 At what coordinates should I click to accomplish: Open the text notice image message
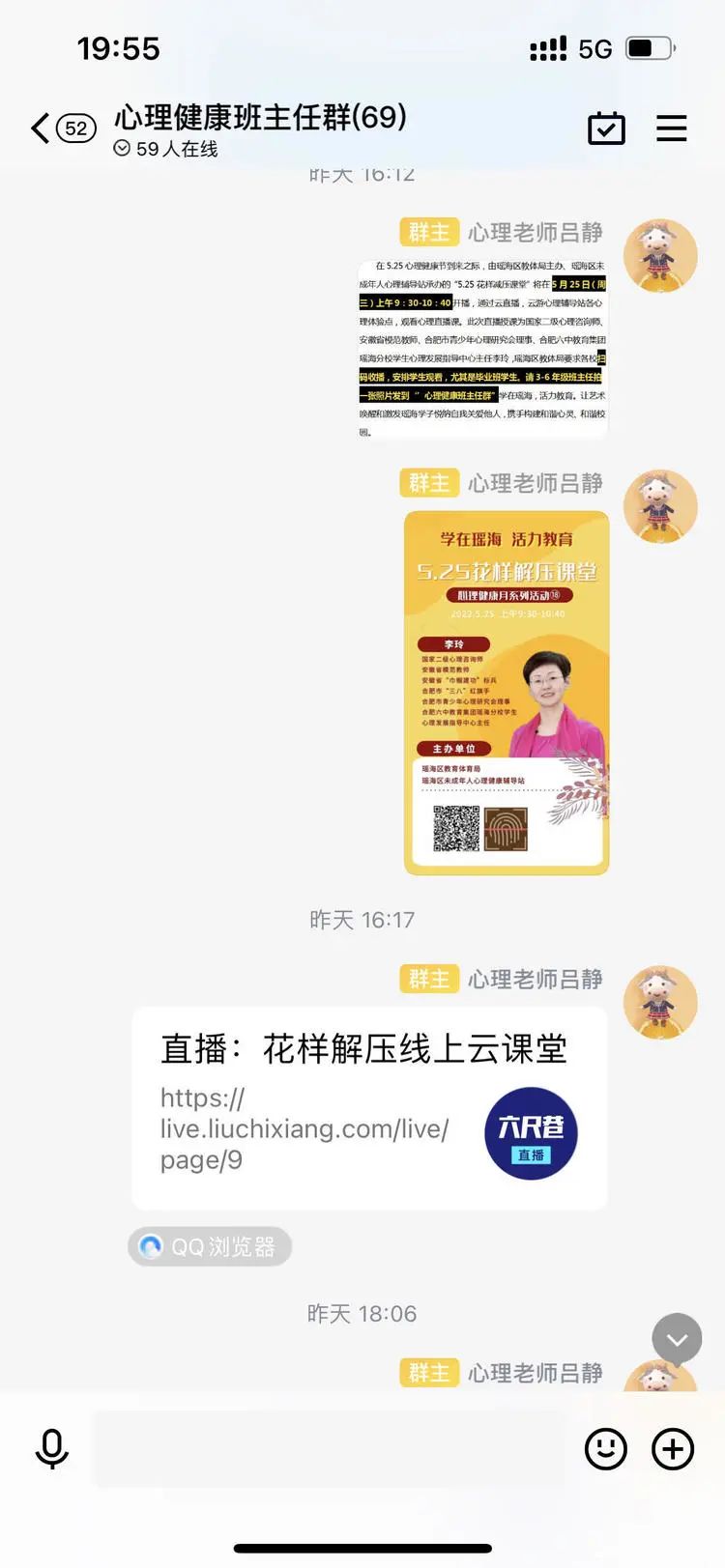[x=482, y=348]
